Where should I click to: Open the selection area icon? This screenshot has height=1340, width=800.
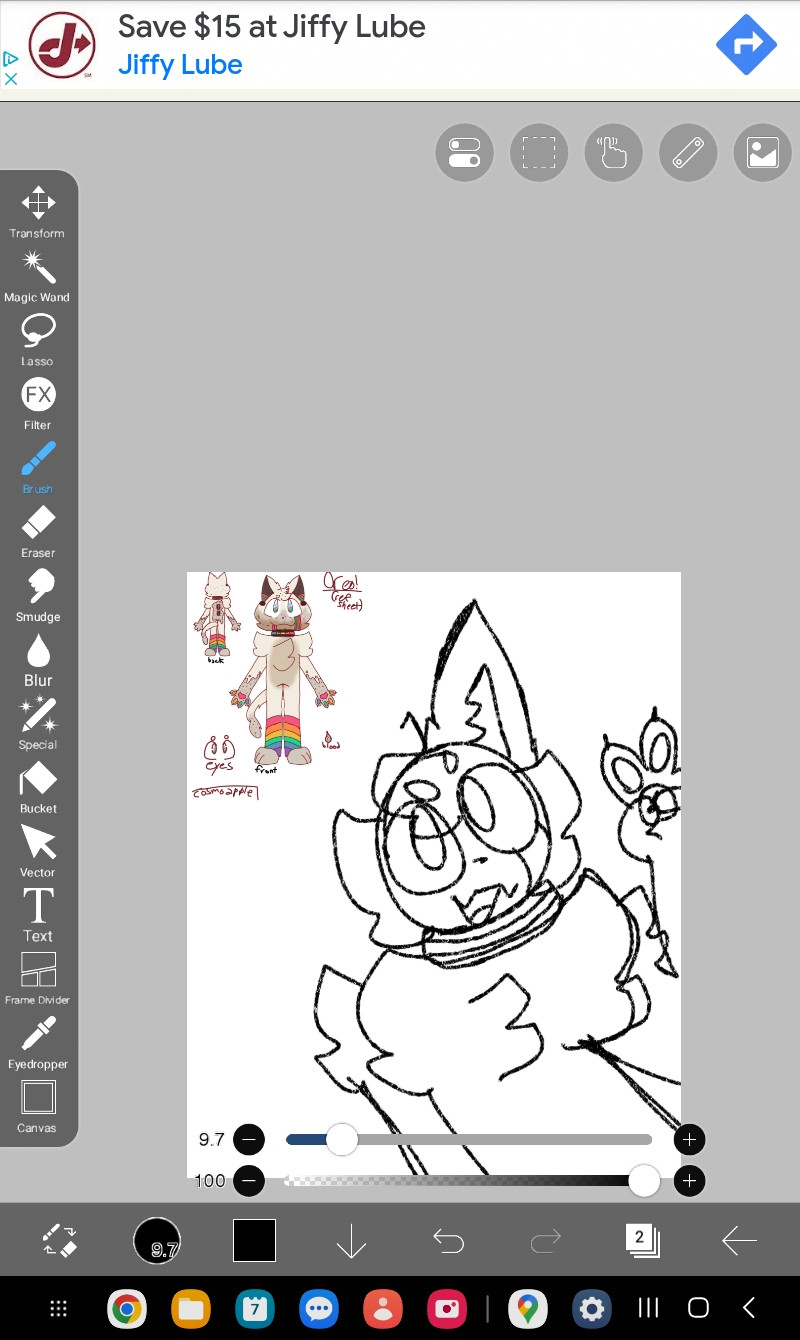(539, 153)
